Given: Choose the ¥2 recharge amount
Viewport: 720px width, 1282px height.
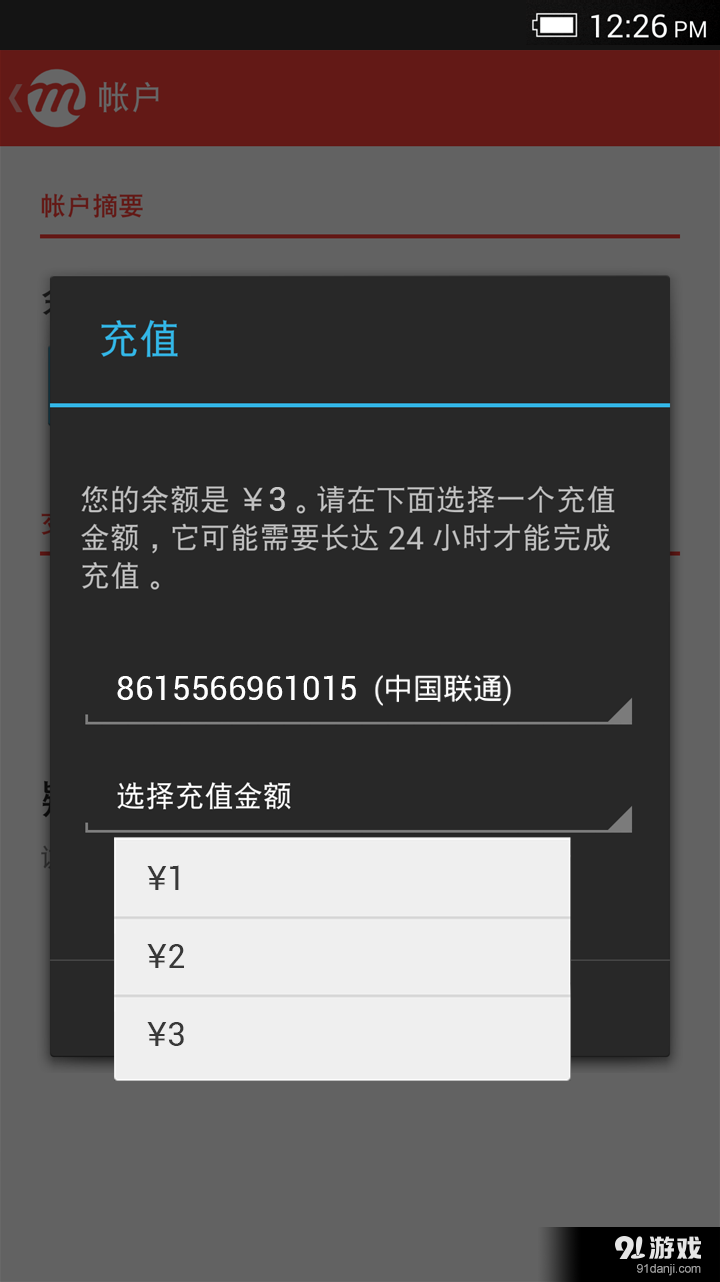Looking at the screenshot, I should 342,957.
